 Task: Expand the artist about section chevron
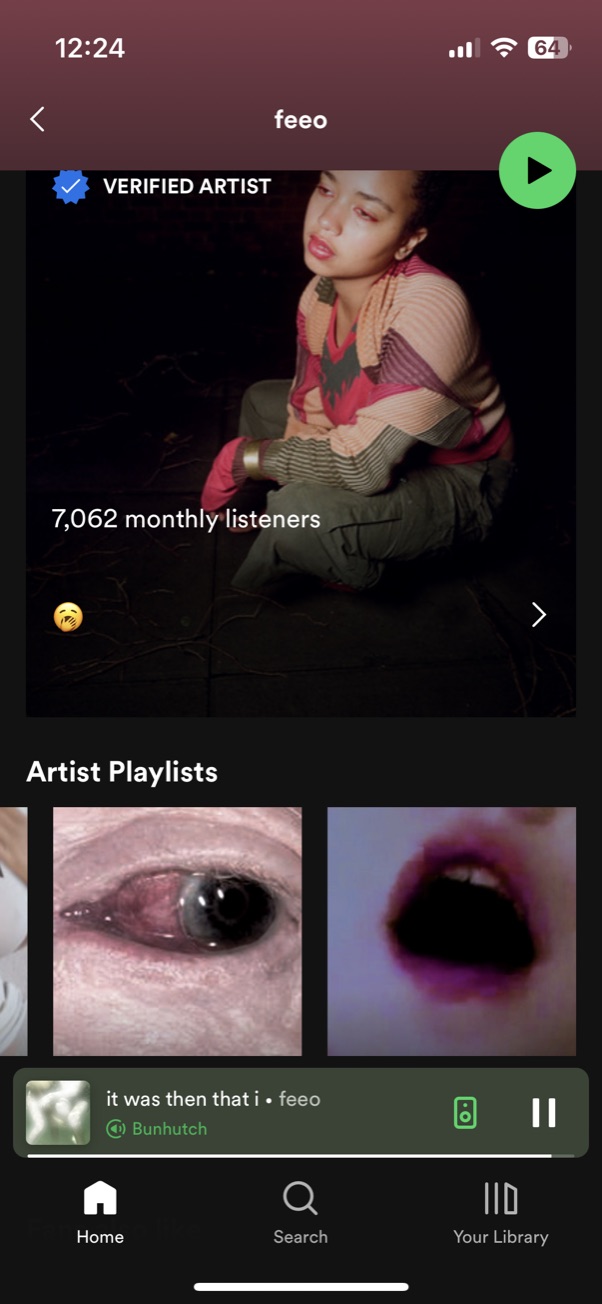tap(539, 614)
